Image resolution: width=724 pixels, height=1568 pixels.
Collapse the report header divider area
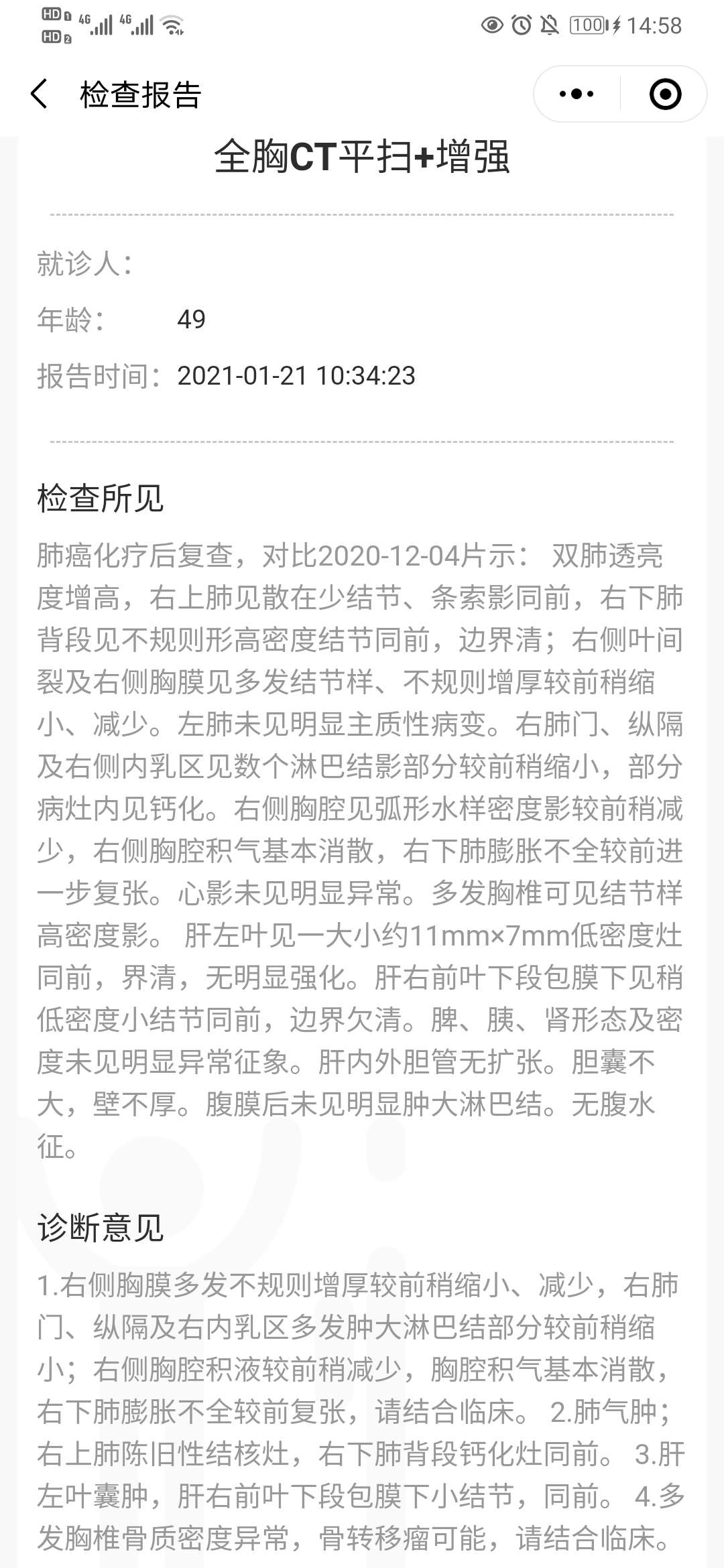point(362,214)
